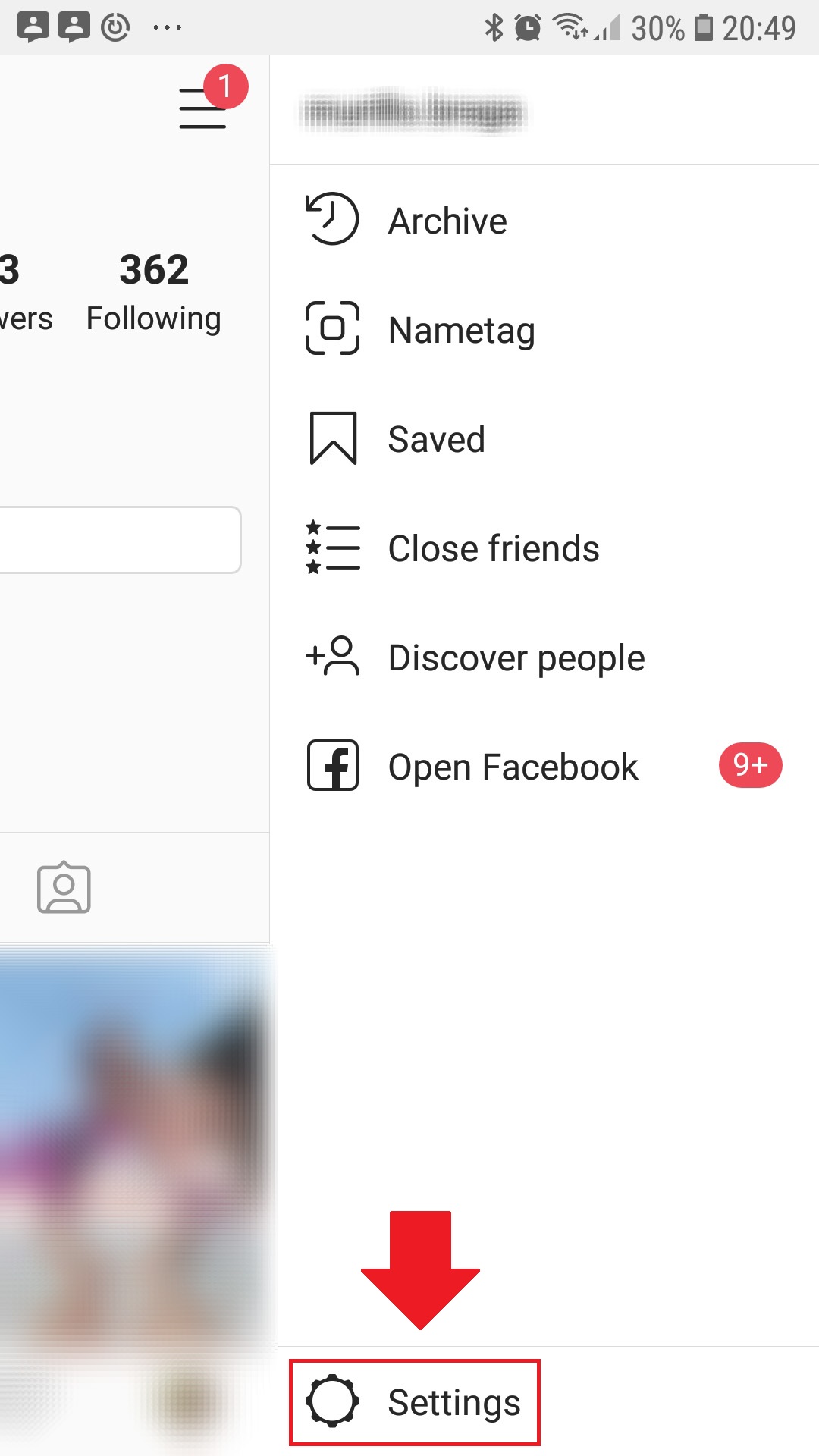Tap Open Facebook

pyautogui.click(x=513, y=767)
